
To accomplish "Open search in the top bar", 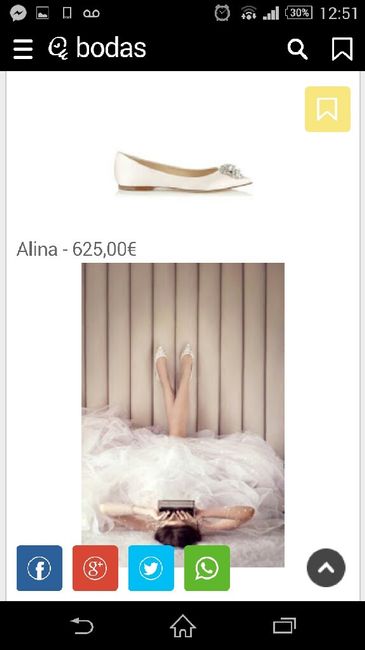I will [297, 49].
